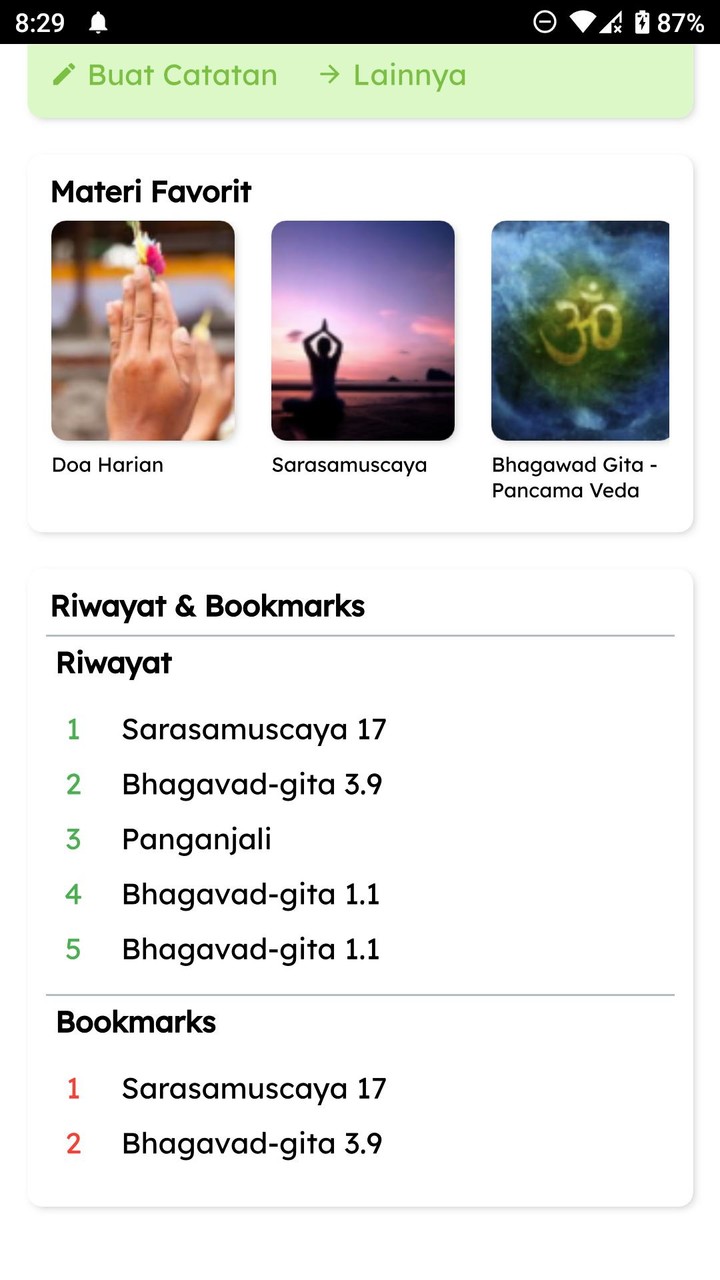Open Riwayat item 5, Bhagavad-gita 1.1
Viewport: 720px width, 1280px height.
pyautogui.click(x=251, y=949)
